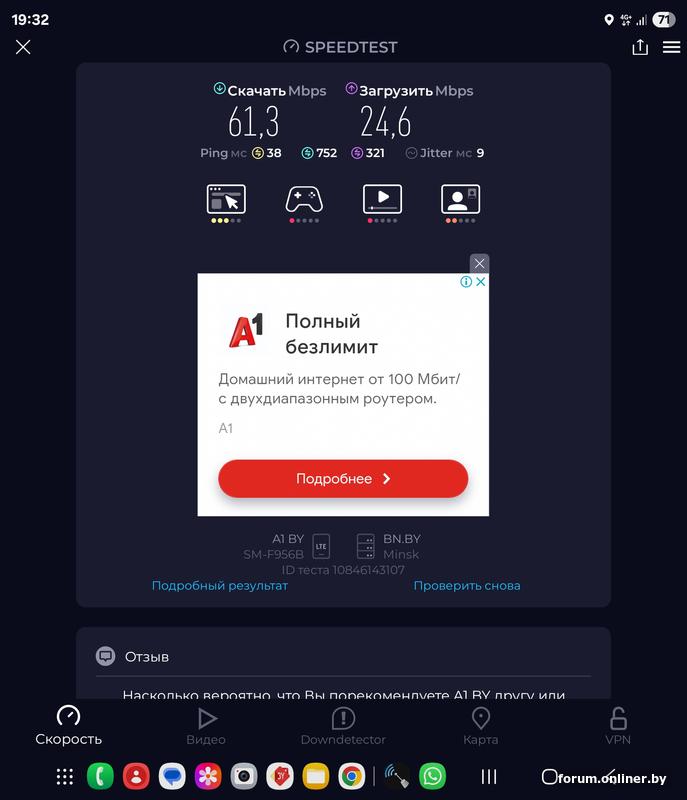This screenshot has height=800, width=687.
Task: Tap the gaming score controller icon
Action: [x=304, y=199]
